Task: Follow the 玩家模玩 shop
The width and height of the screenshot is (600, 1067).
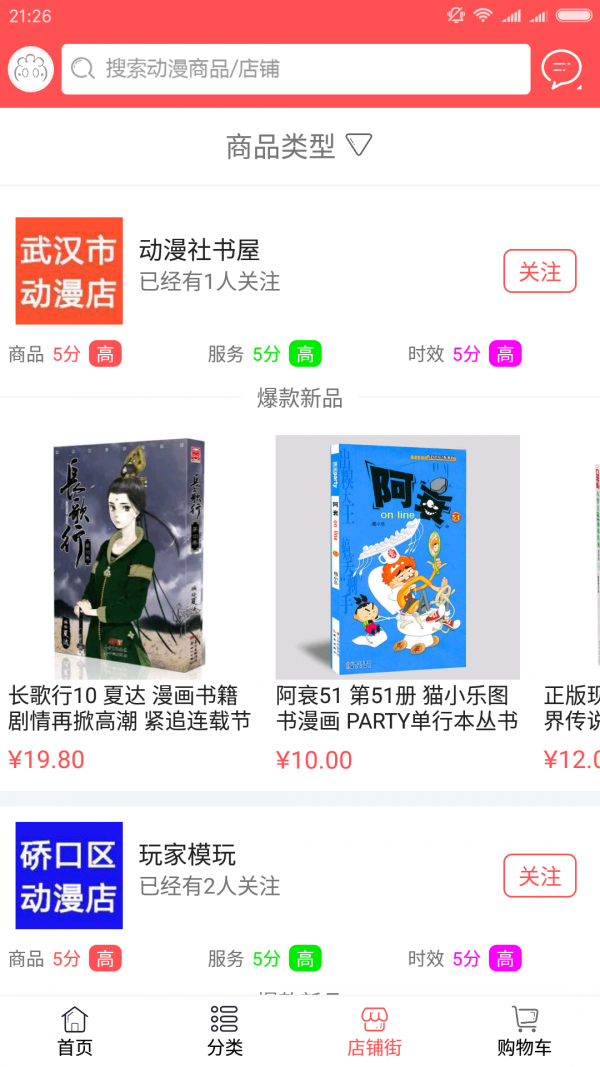Action: [539, 876]
